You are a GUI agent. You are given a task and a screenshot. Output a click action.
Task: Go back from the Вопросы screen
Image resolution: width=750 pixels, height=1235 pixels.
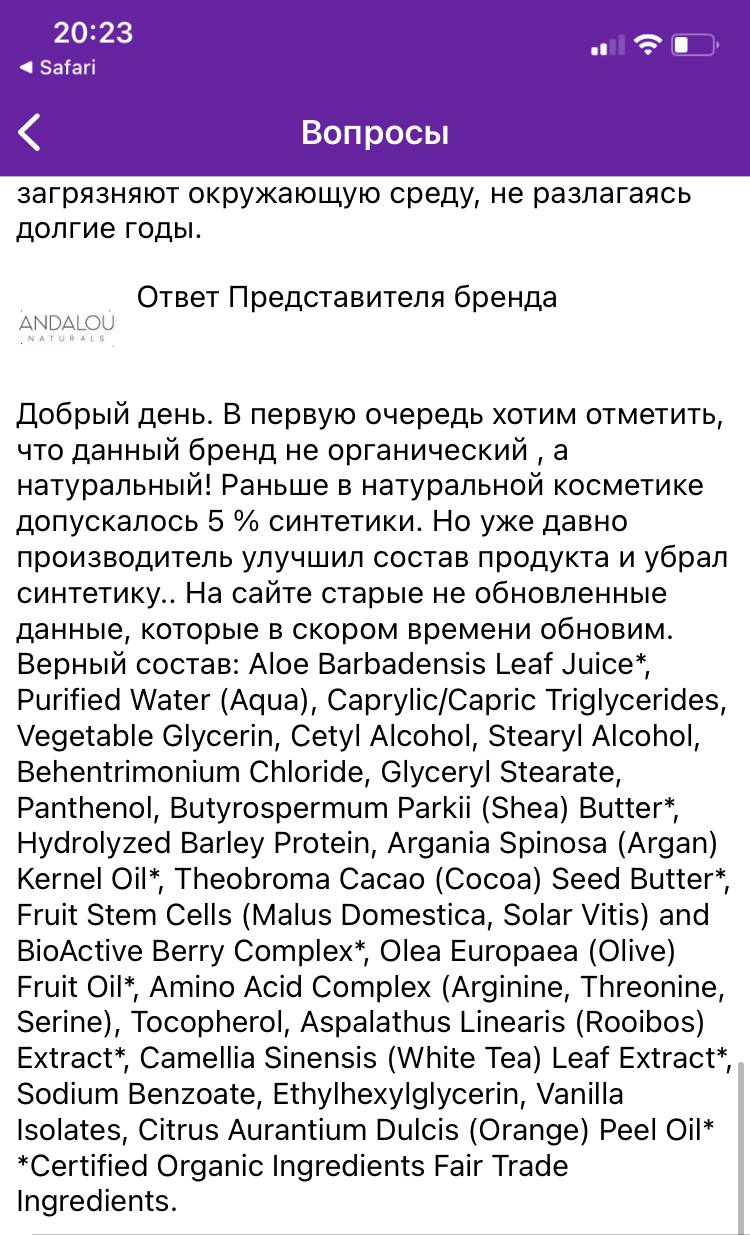(30, 132)
